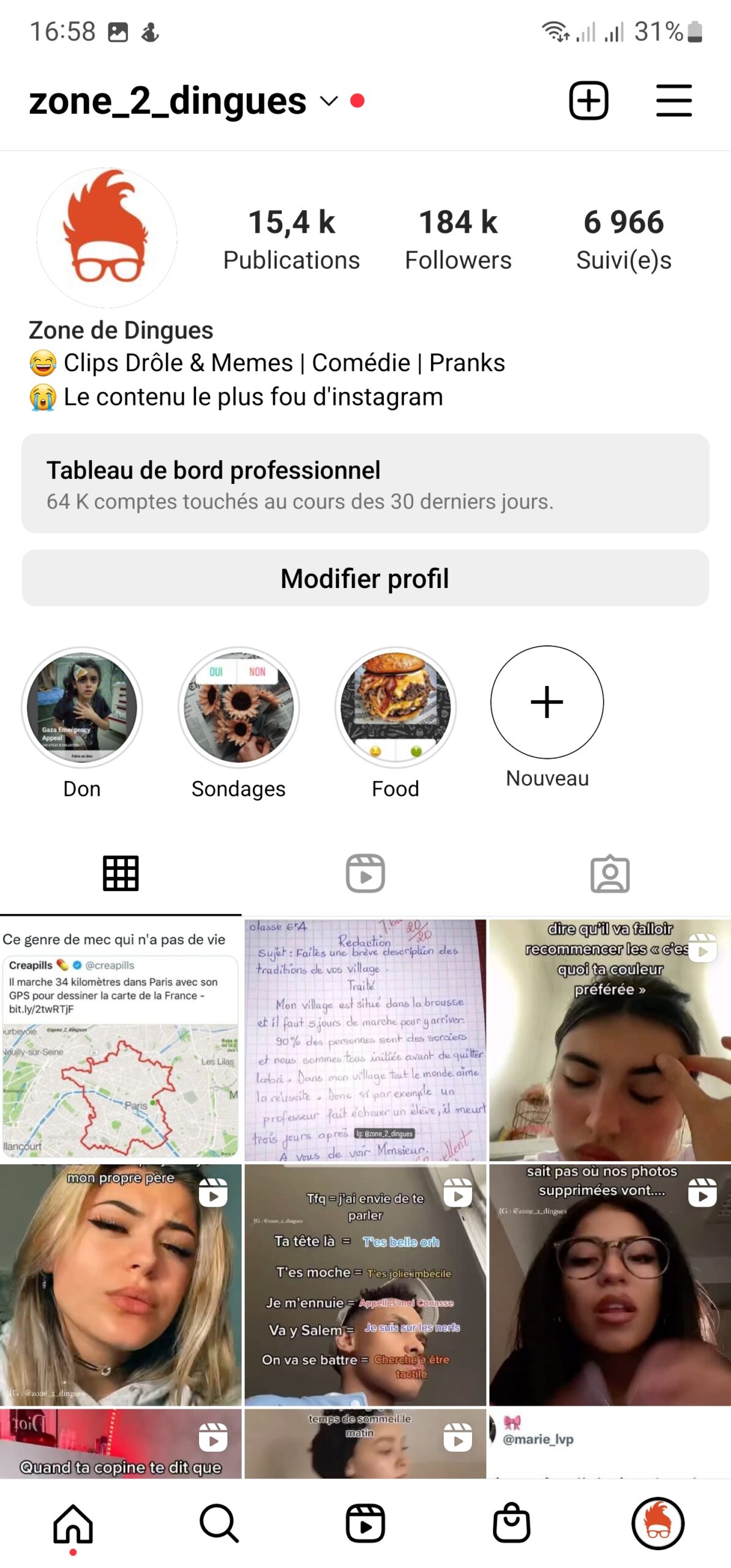
Task: Tap the Modifier profil button
Action: coord(365,578)
